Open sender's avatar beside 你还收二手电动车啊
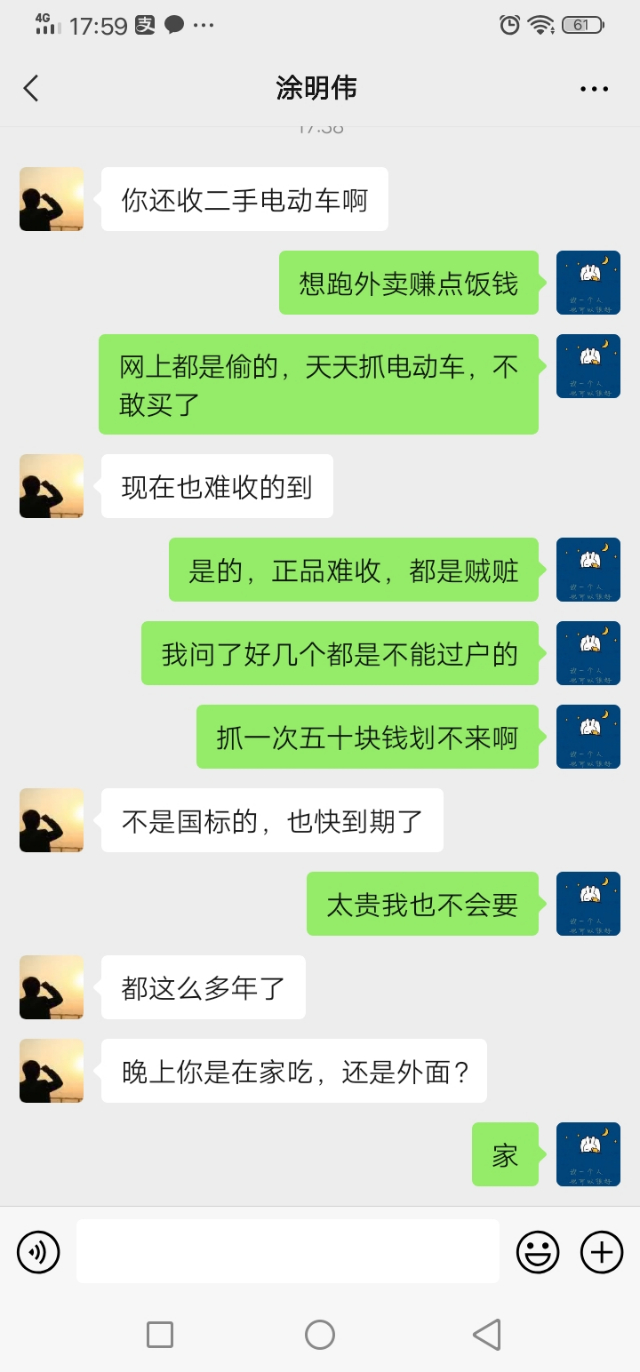 (x=51, y=199)
